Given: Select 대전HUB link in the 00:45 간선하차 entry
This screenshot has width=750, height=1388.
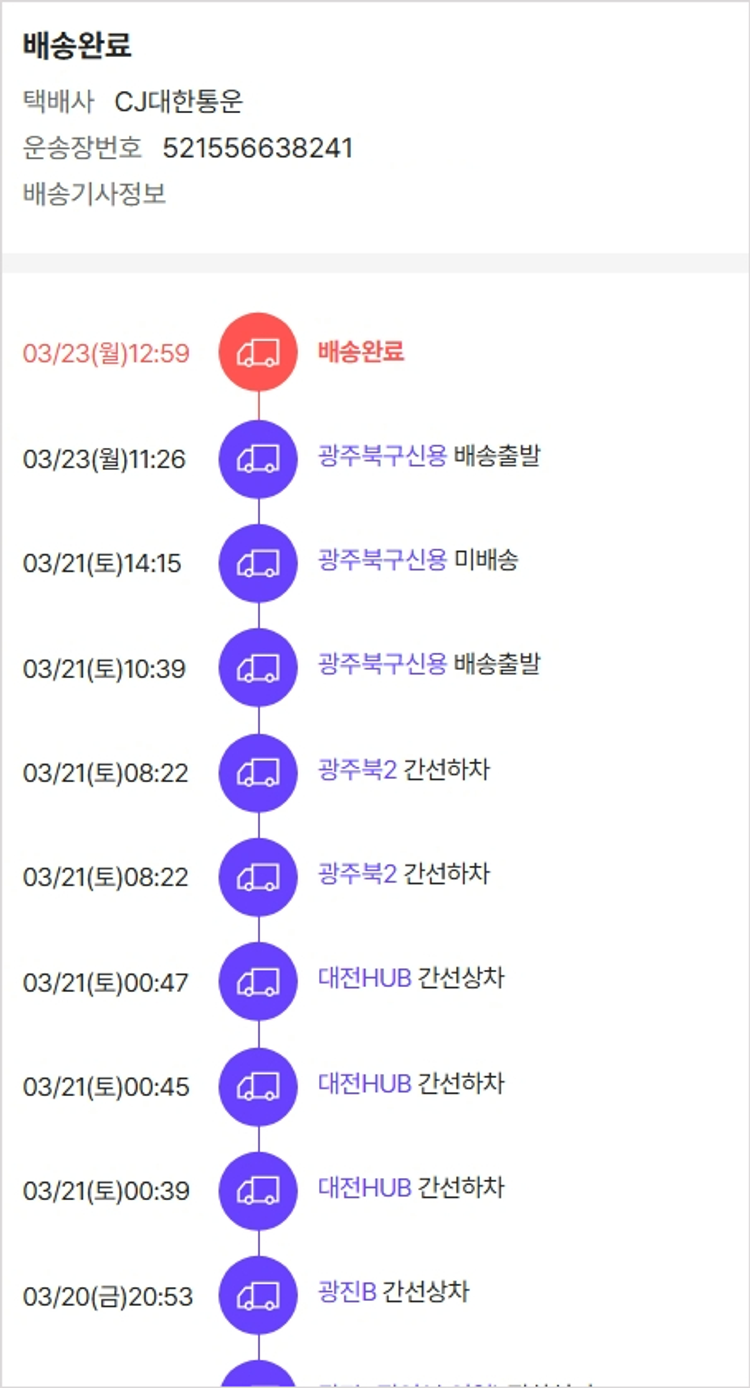Looking at the screenshot, I should 365,1083.
